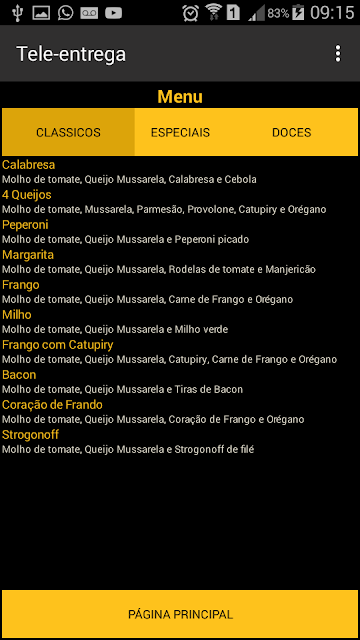The width and height of the screenshot is (360, 640).
Task: Select the Calabresa pizza
Action: [180, 172]
